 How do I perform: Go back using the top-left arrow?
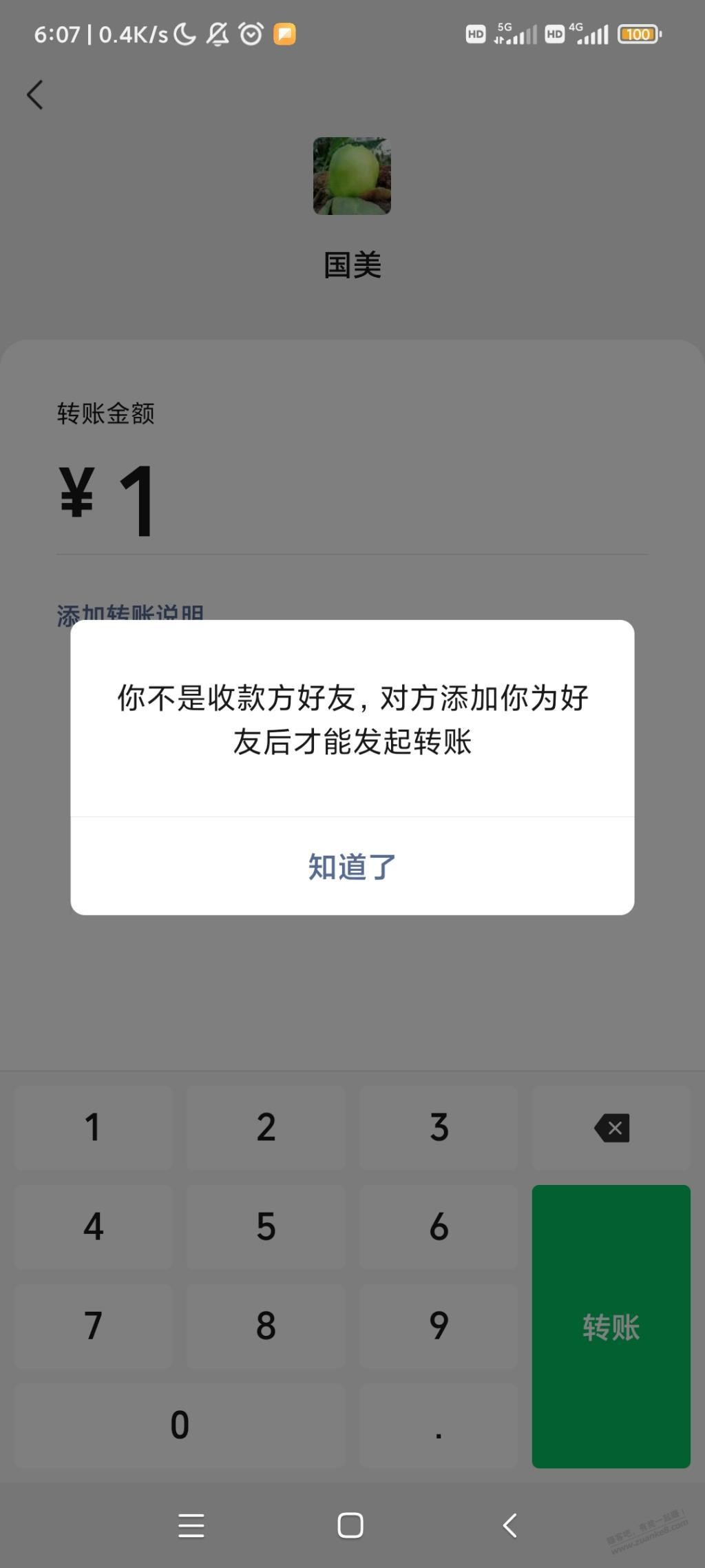[35, 94]
